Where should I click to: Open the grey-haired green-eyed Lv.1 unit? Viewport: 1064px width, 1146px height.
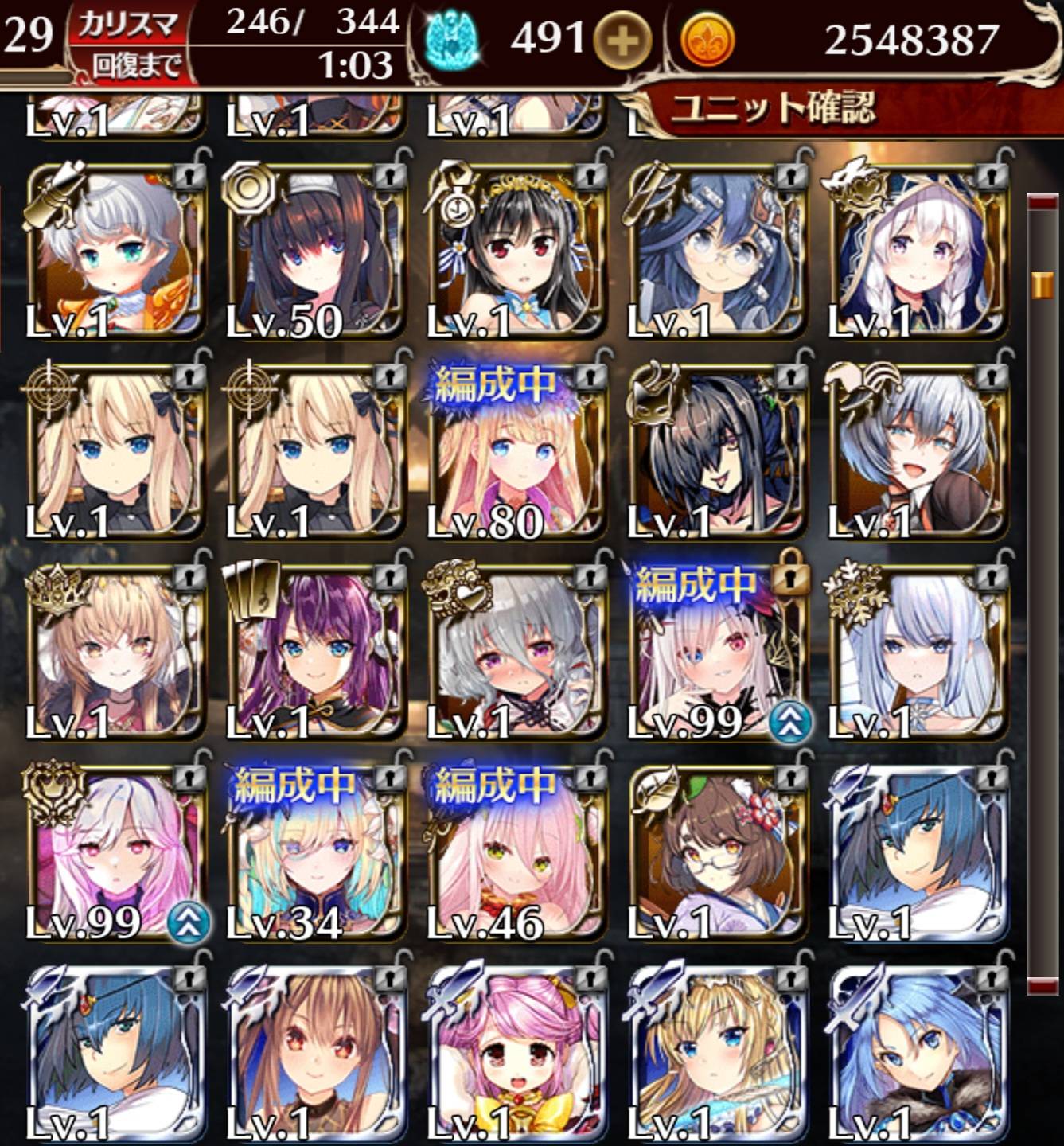[x=115, y=251]
